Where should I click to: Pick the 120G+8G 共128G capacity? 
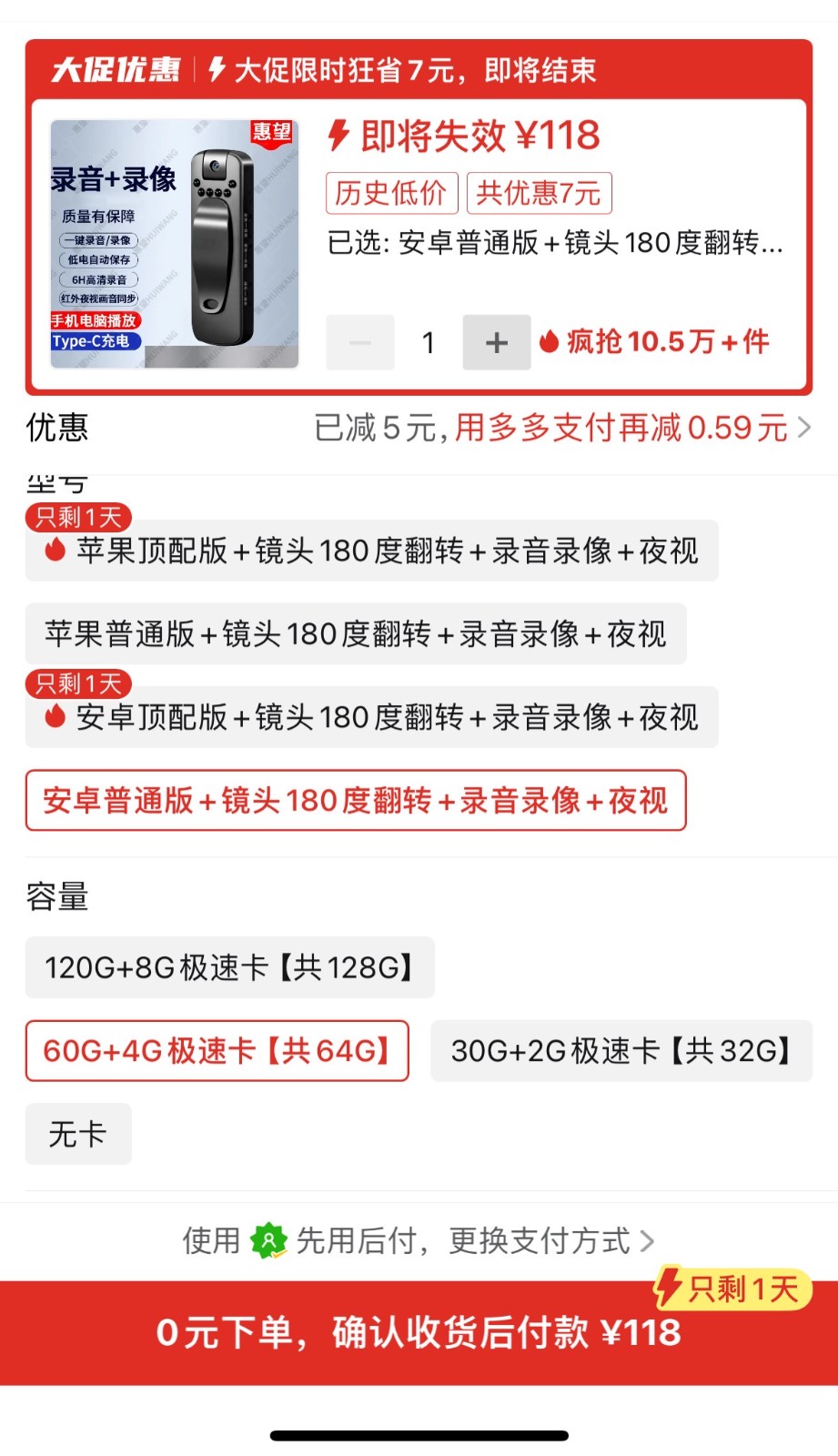[229, 967]
